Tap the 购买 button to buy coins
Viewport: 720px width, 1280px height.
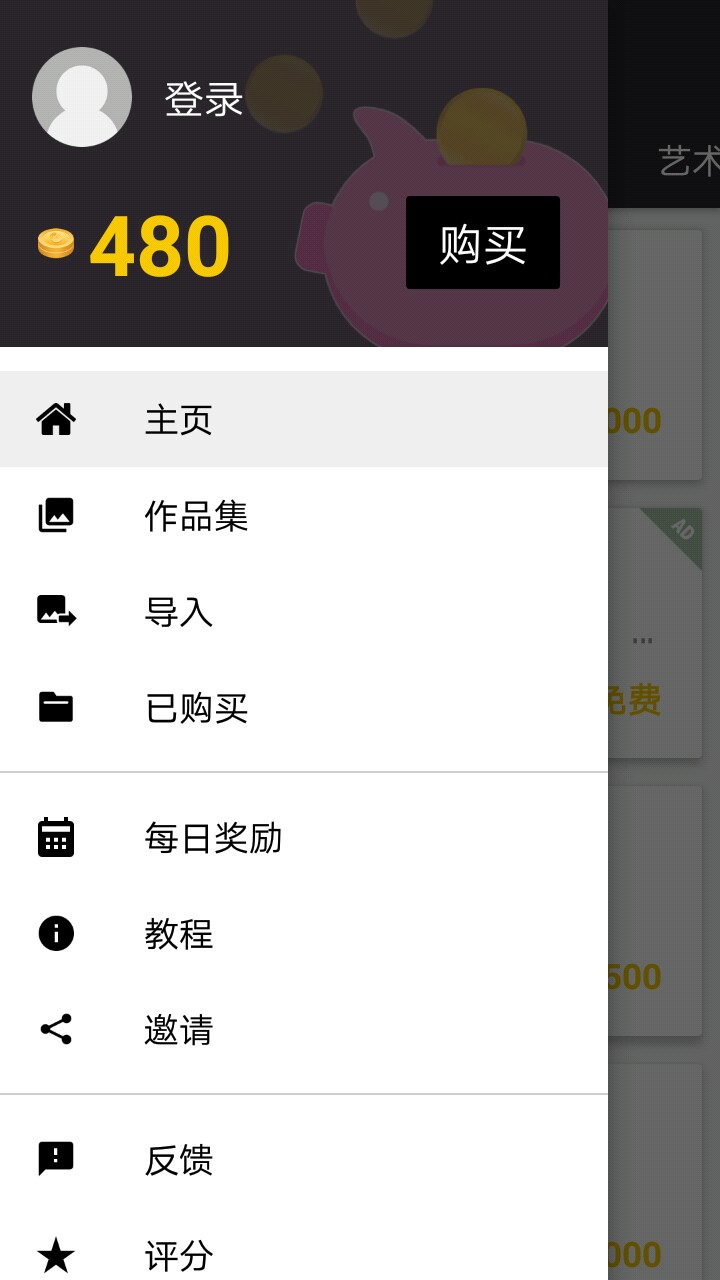(482, 243)
